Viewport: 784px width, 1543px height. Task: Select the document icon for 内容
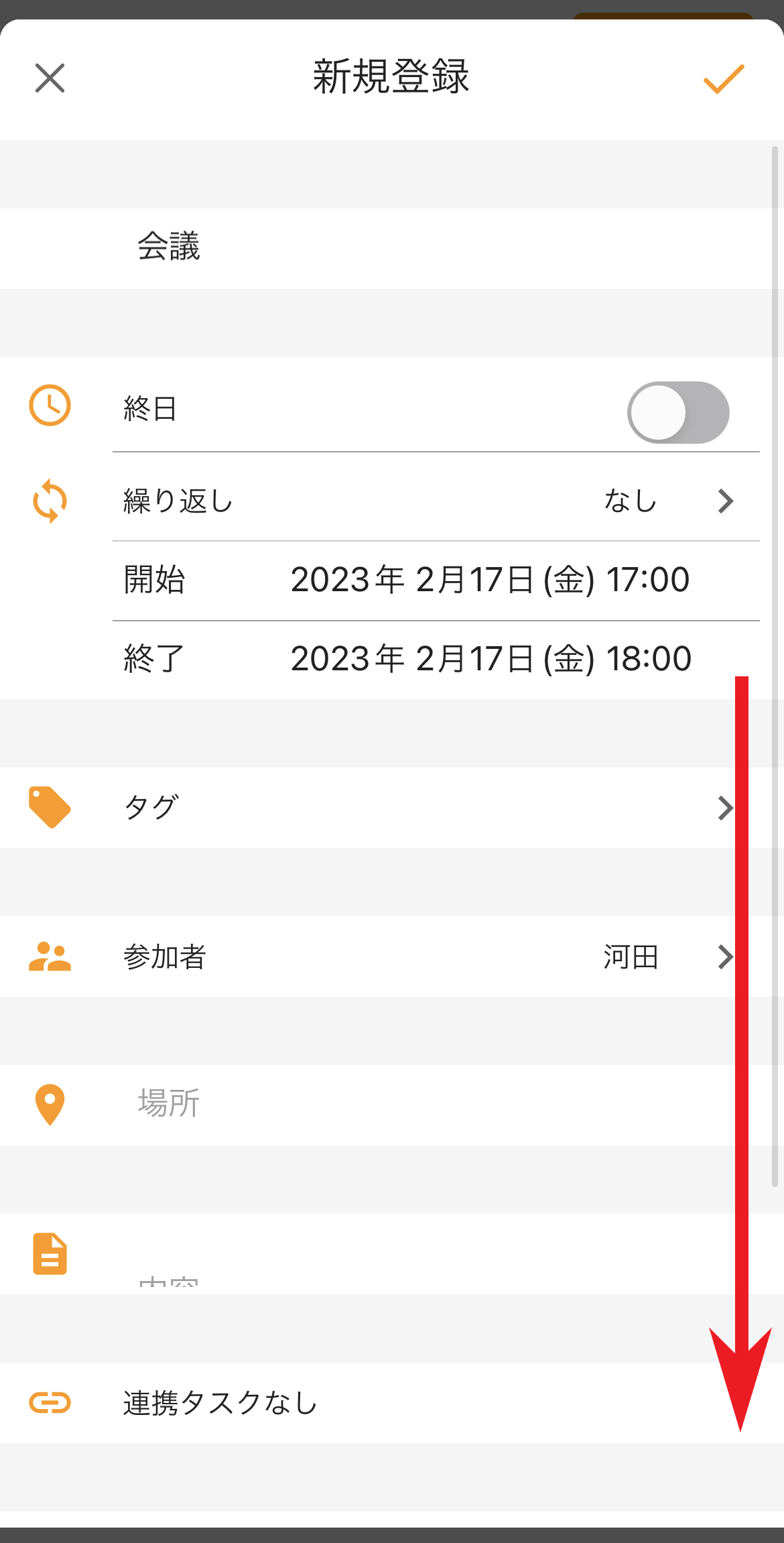coord(50,1254)
